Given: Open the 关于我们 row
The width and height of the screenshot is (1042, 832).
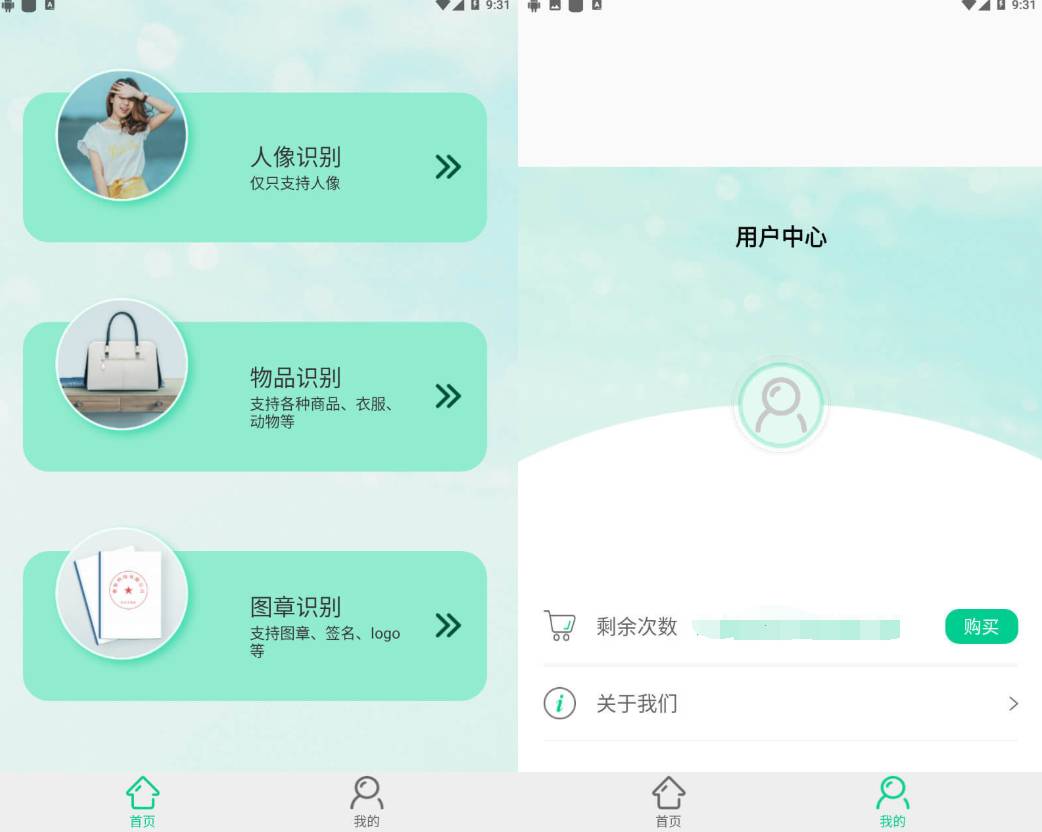Looking at the screenshot, I should (x=780, y=704).
